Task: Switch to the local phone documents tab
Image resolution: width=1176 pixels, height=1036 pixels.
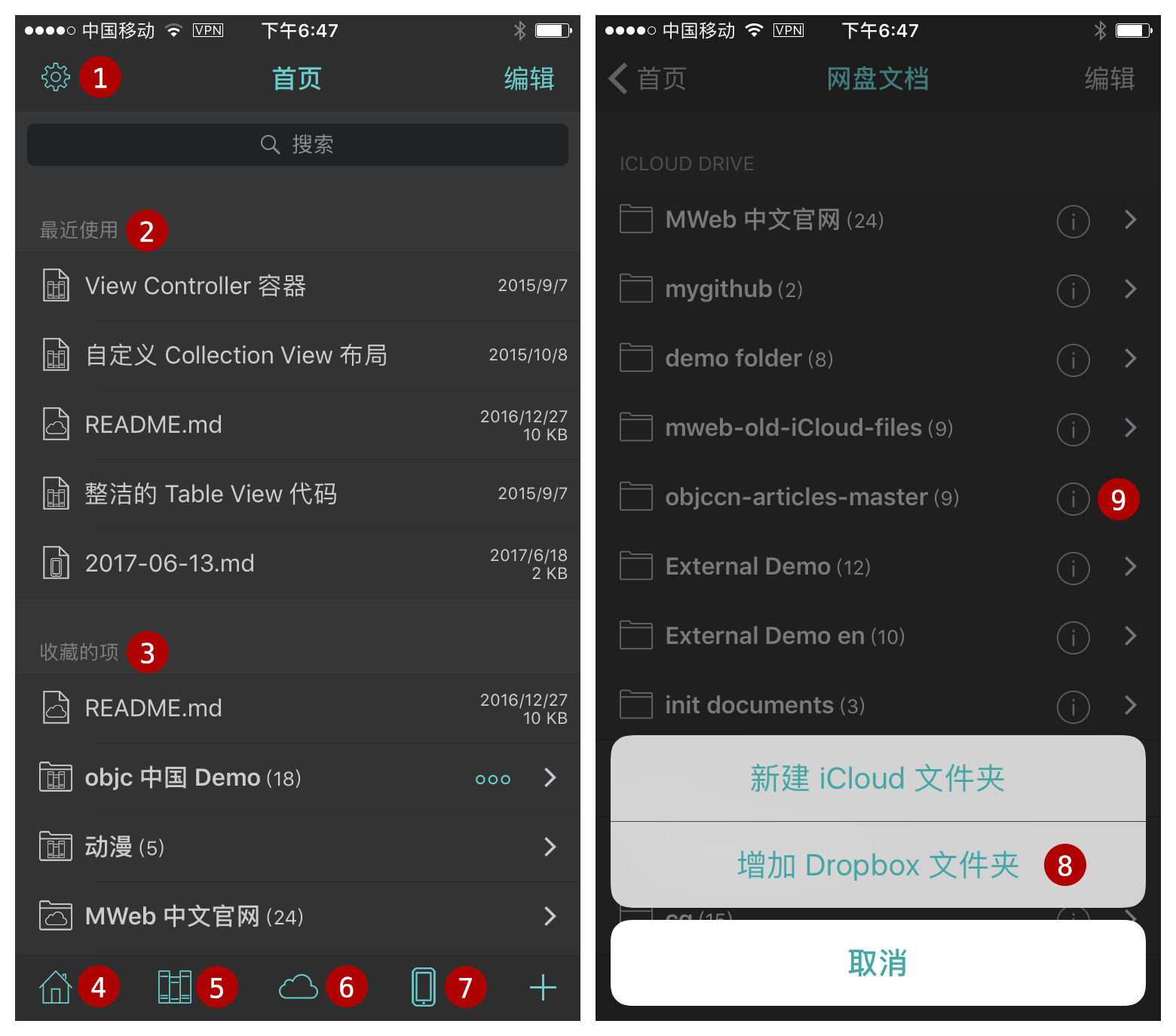Action: click(424, 987)
